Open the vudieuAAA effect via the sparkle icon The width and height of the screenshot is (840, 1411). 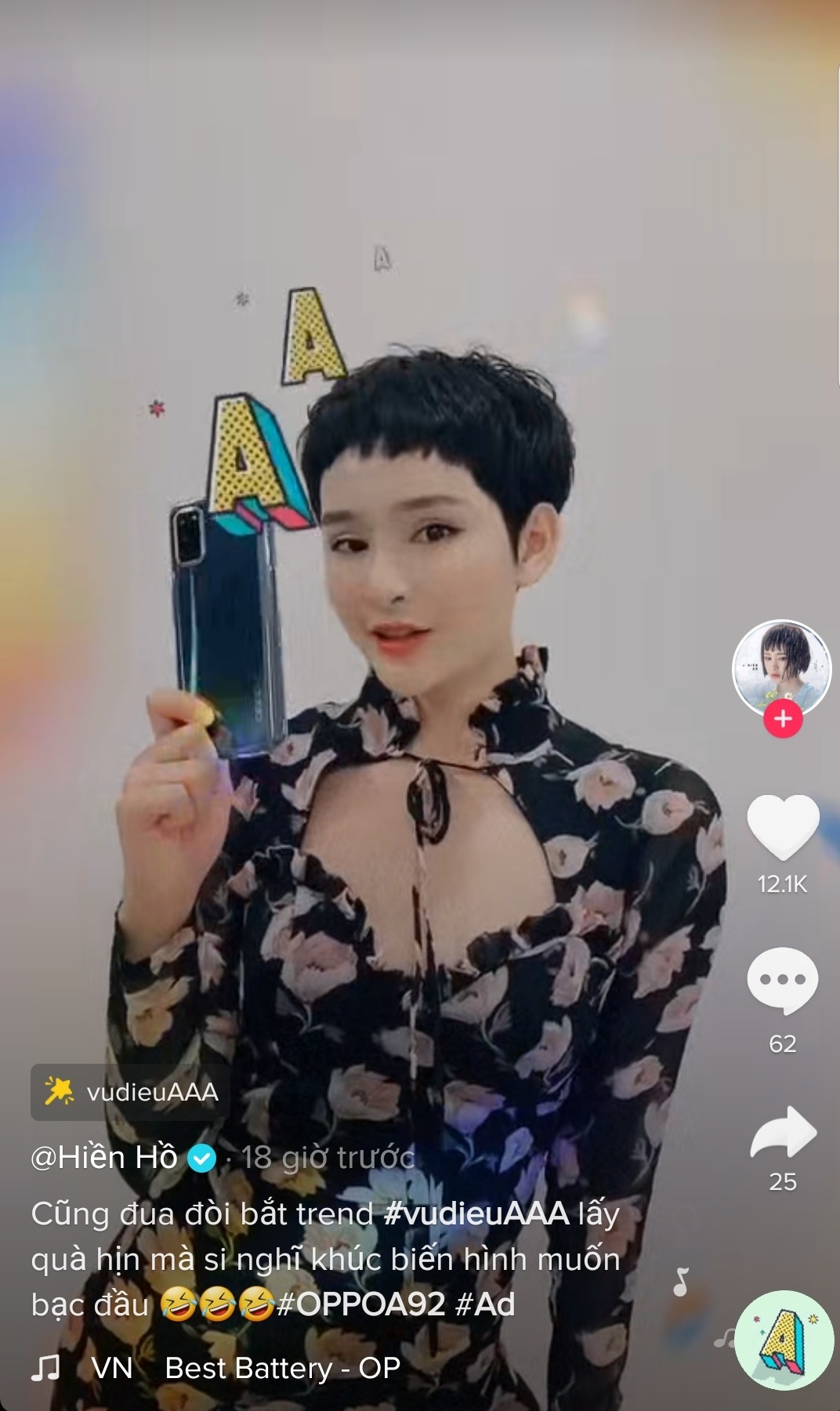point(60,1090)
